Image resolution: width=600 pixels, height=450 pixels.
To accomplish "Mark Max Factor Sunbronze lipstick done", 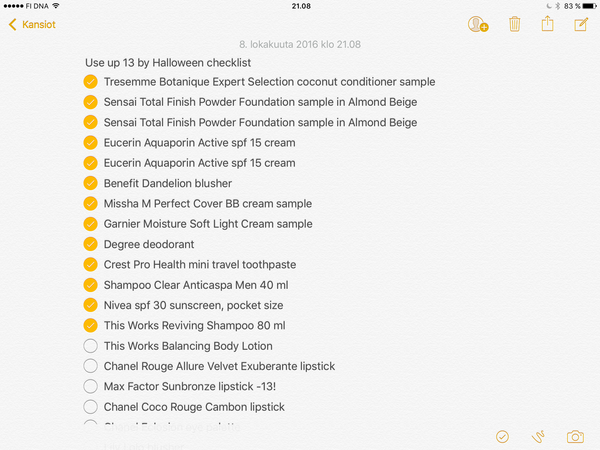I will 91,386.
